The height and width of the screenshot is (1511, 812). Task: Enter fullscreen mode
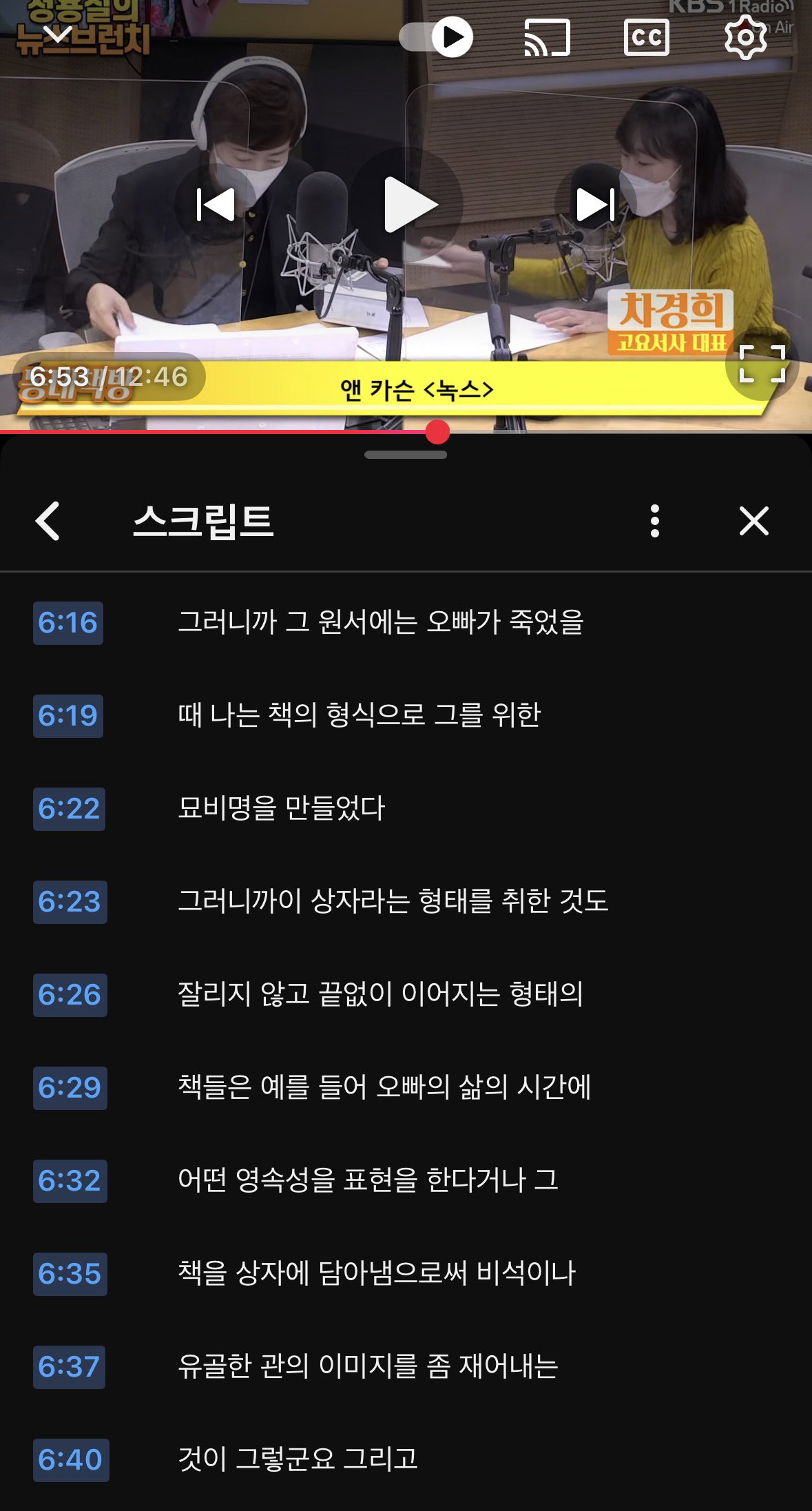point(762,364)
